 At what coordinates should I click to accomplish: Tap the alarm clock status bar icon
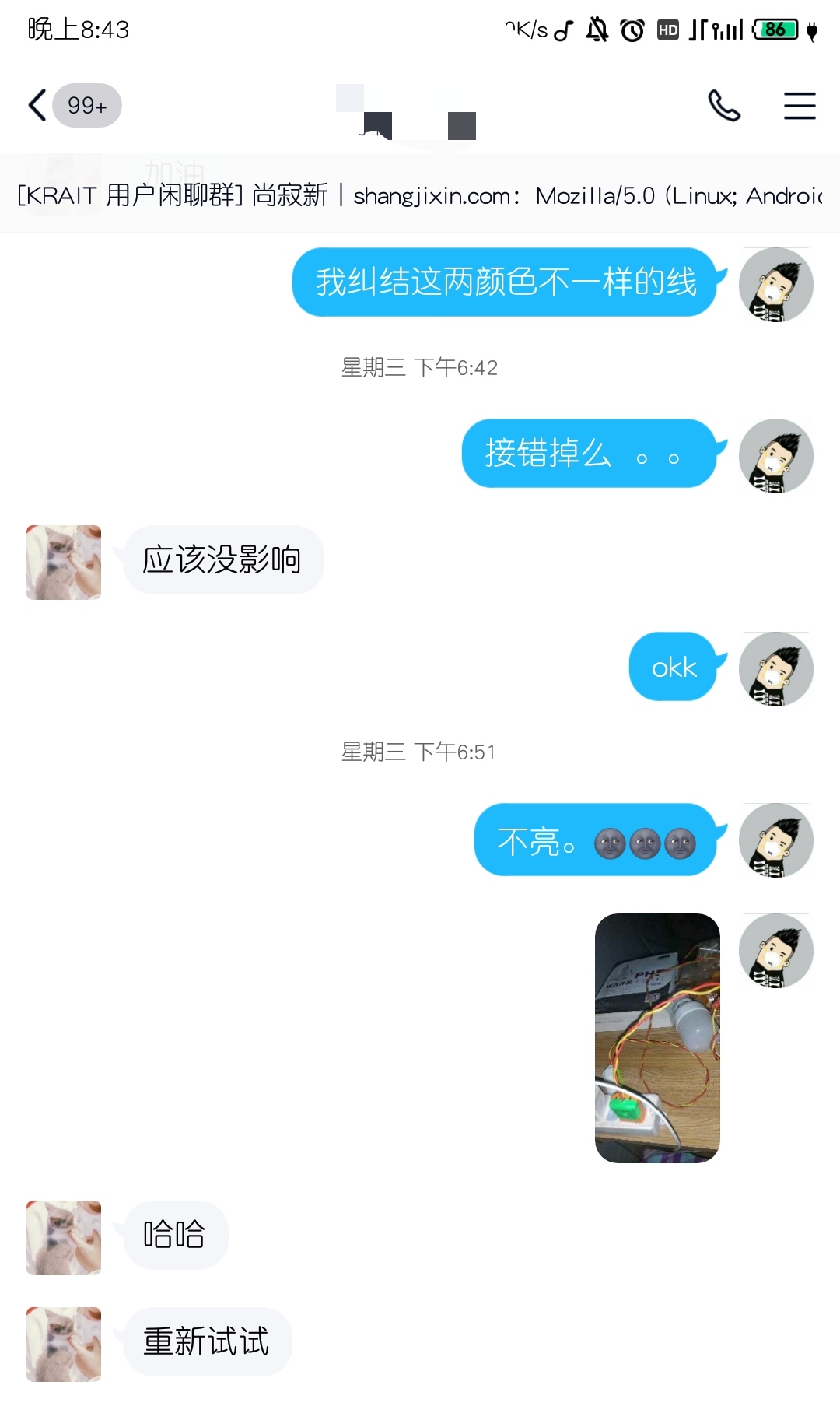631,29
